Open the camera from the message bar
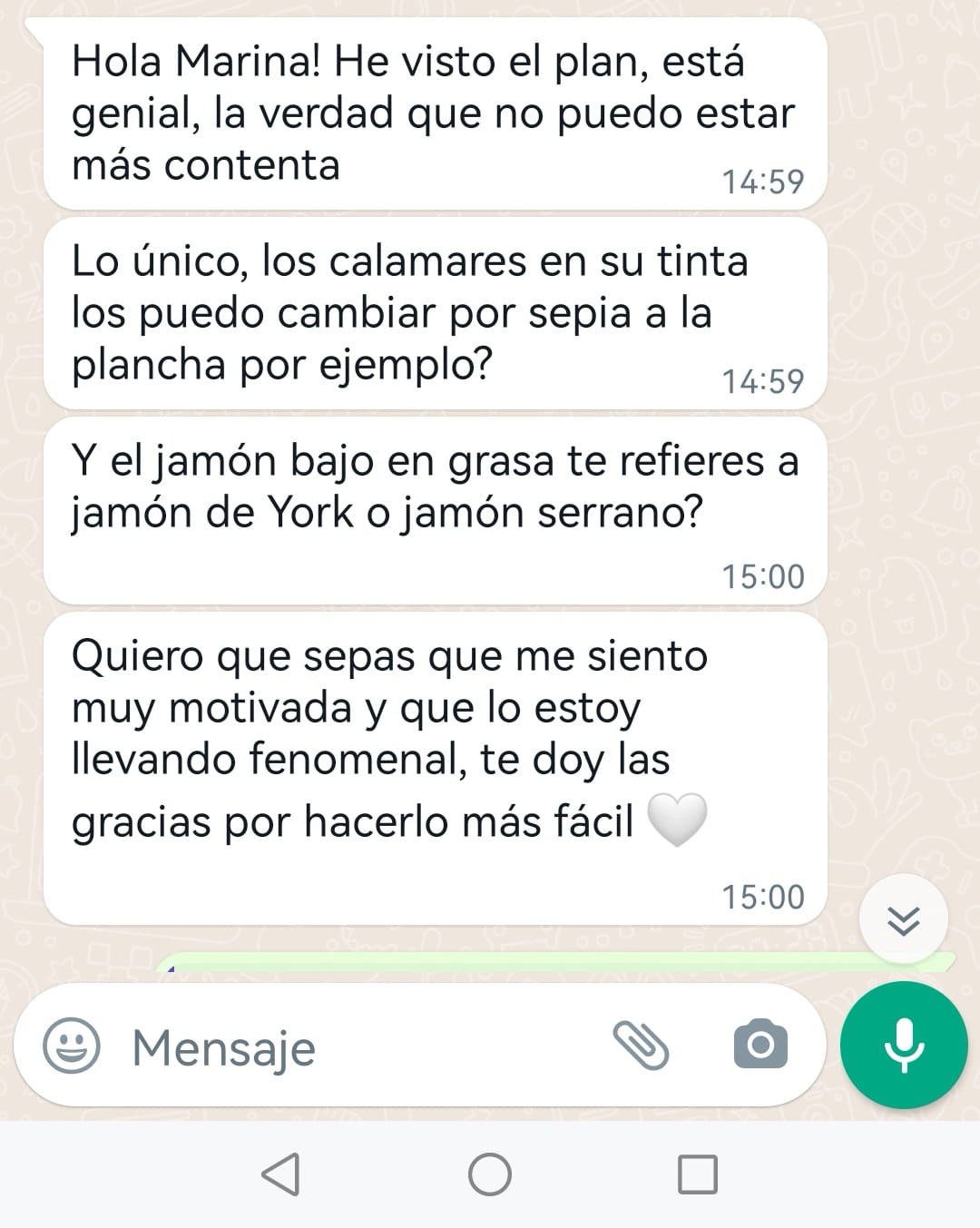The height and width of the screenshot is (1228, 980). click(760, 1046)
